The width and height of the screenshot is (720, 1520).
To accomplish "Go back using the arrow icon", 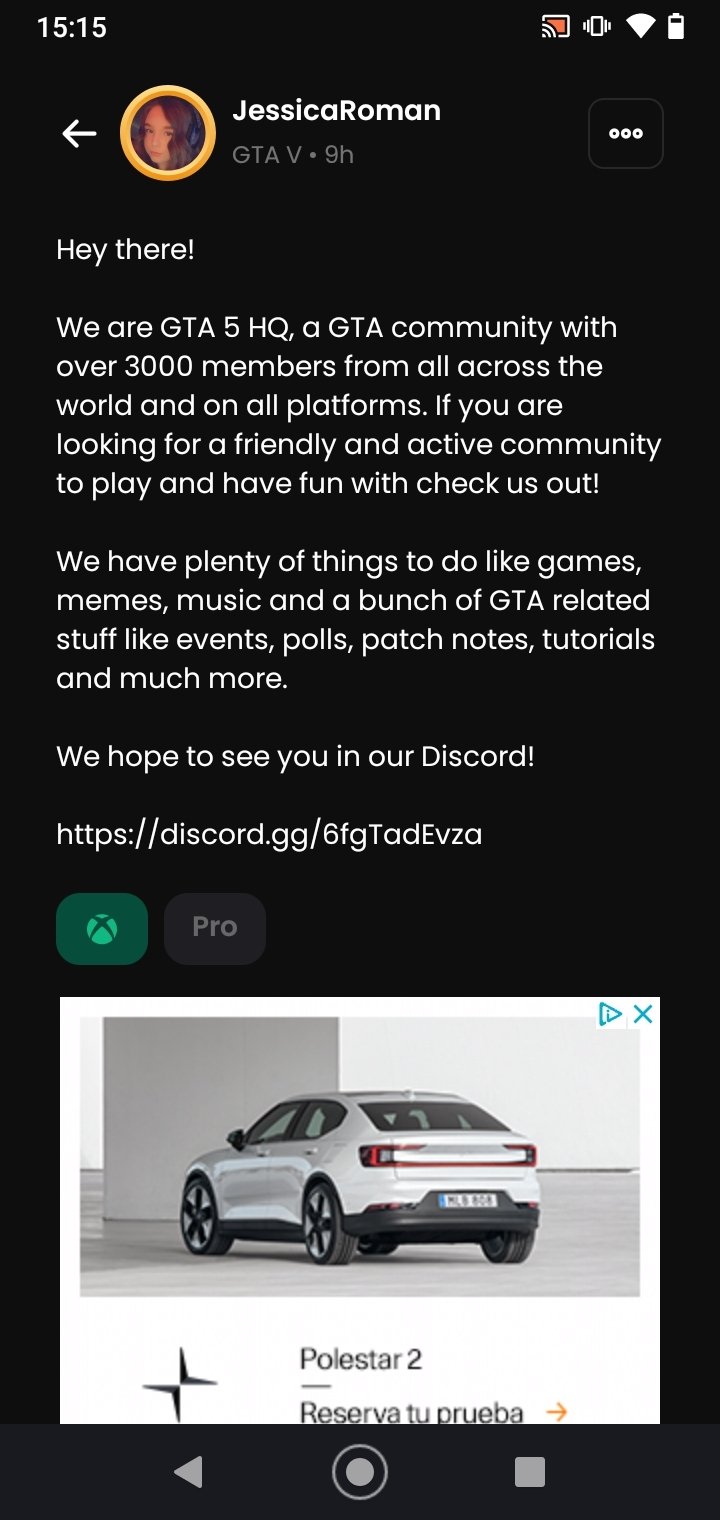I will coord(79,133).
